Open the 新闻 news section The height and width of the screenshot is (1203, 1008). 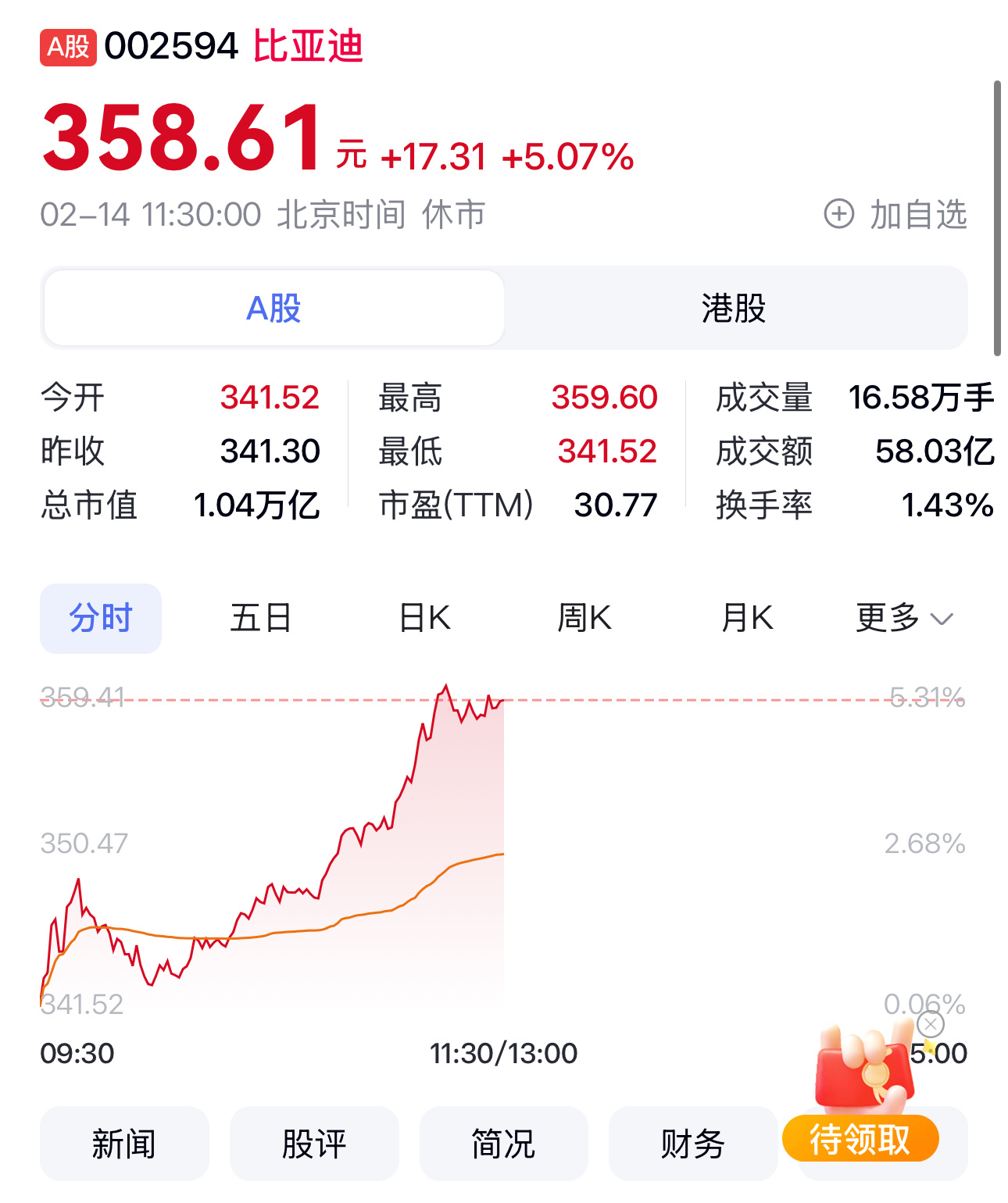[124, 1142]
